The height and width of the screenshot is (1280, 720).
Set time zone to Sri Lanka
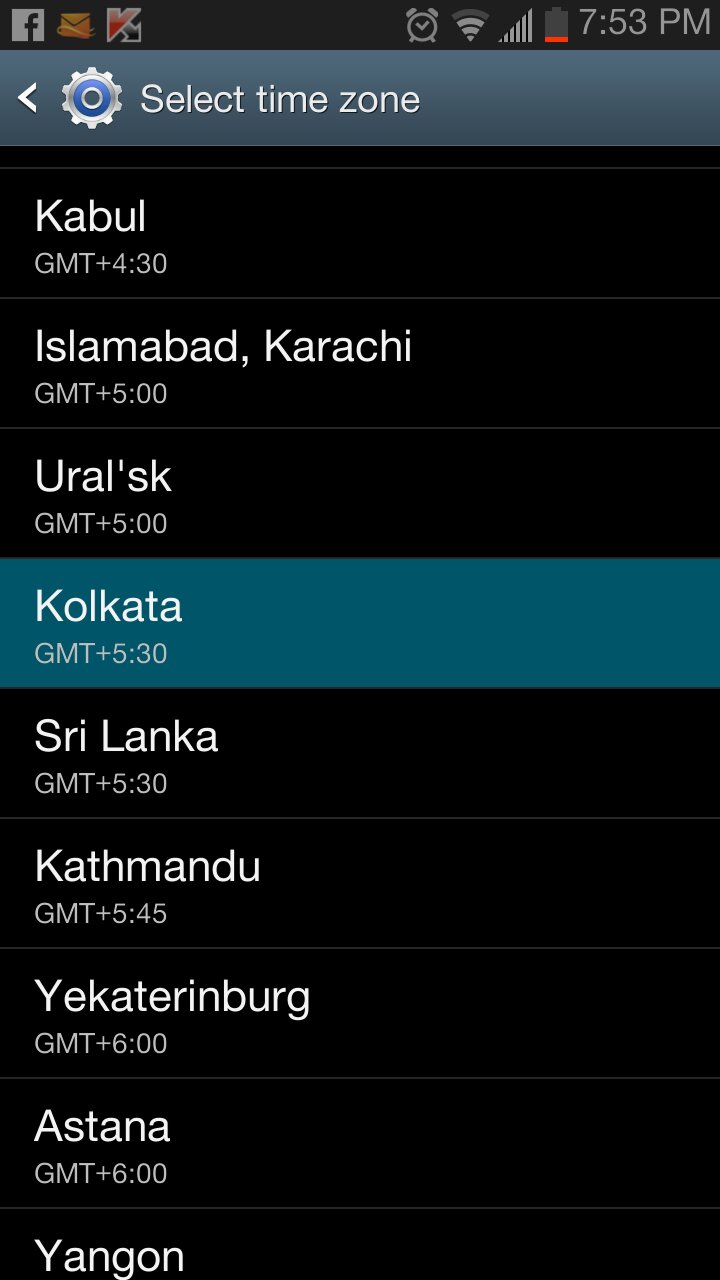[x=360, y=754]
